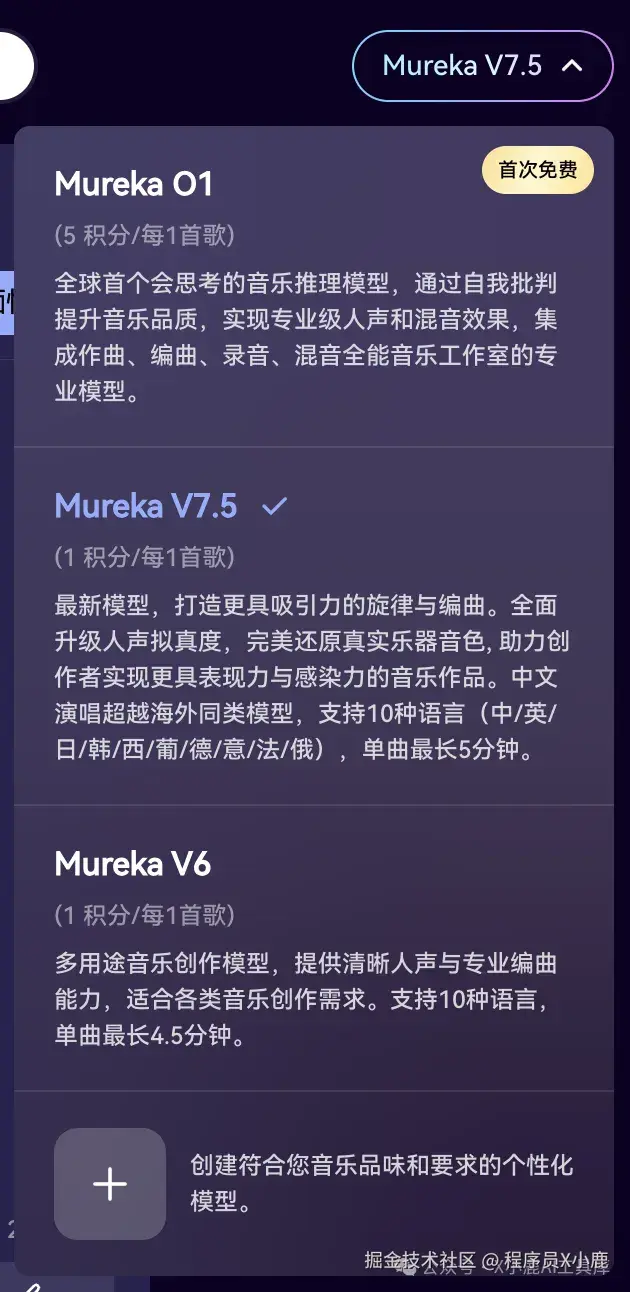Select the Mureka O1 model
630x1292 pixels.
[134, 184]
